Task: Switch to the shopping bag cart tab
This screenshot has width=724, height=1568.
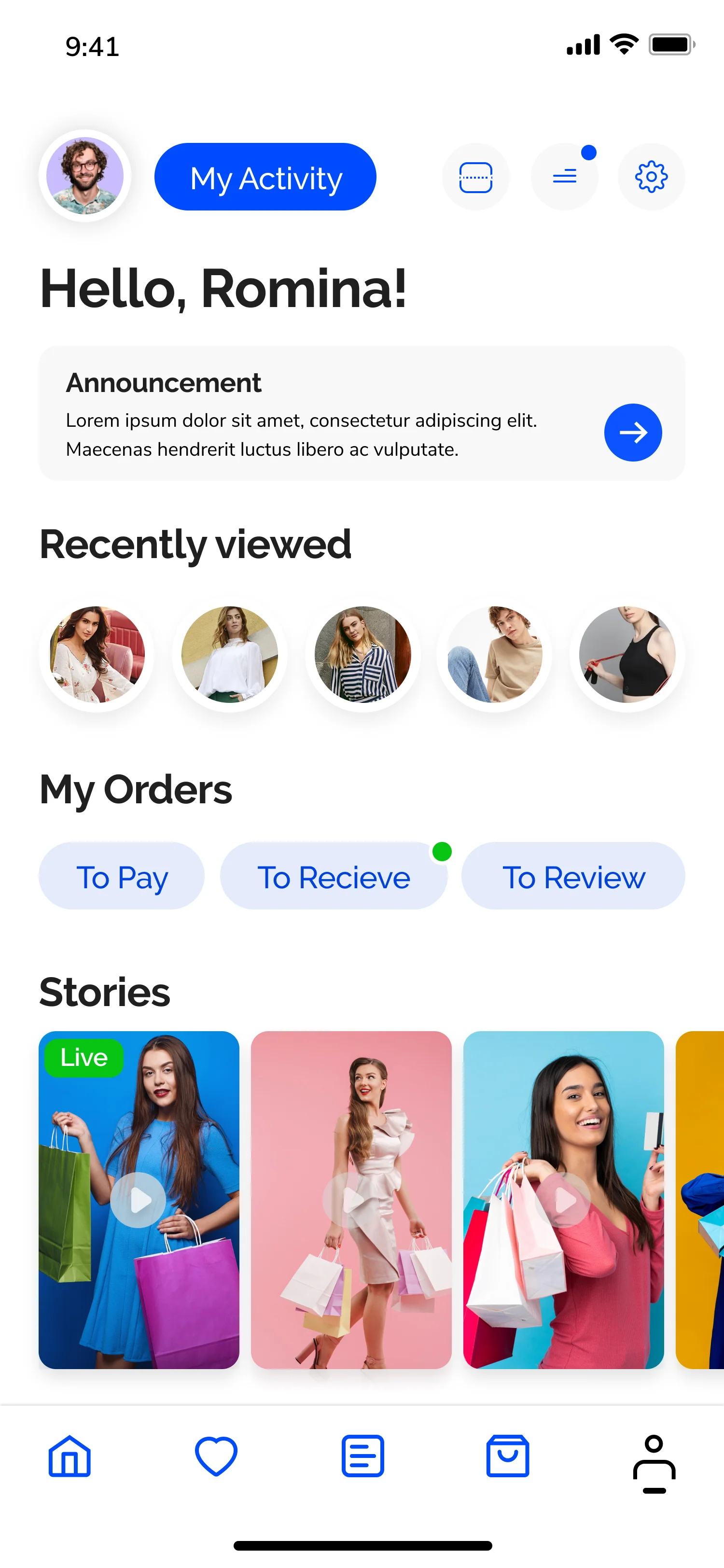Action: coord(508,1456)
